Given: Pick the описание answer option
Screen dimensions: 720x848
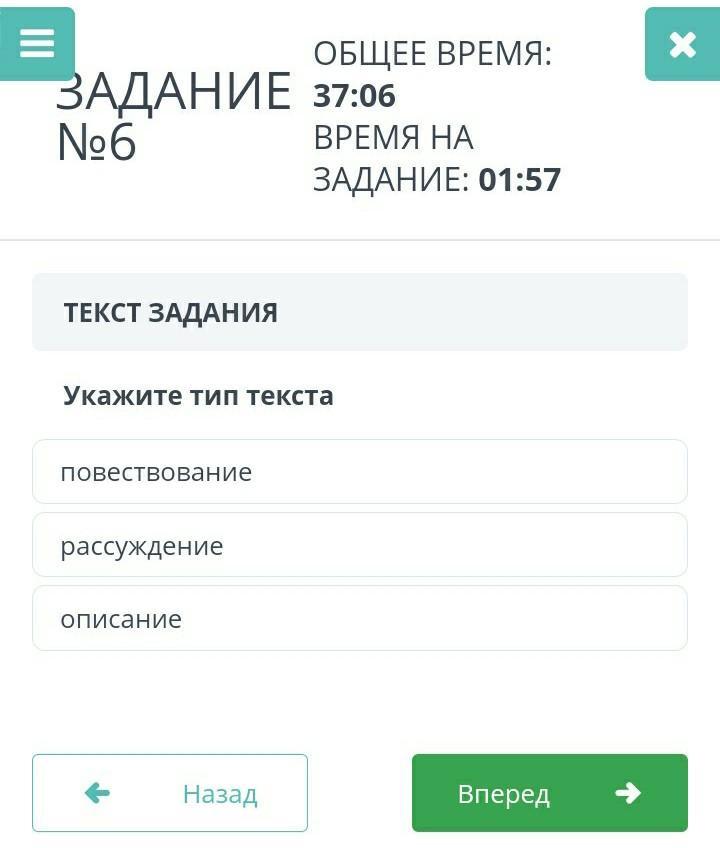Looking at the screenshot, I should pos(359,619).
